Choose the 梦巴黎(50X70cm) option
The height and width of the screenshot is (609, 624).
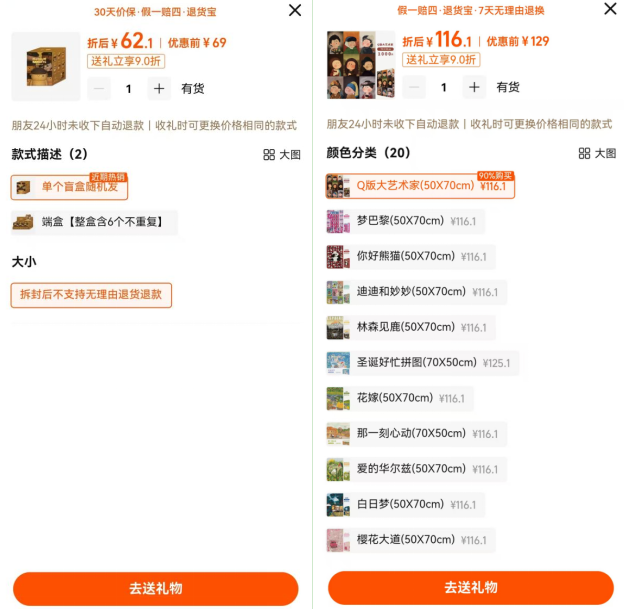(405, 221)
